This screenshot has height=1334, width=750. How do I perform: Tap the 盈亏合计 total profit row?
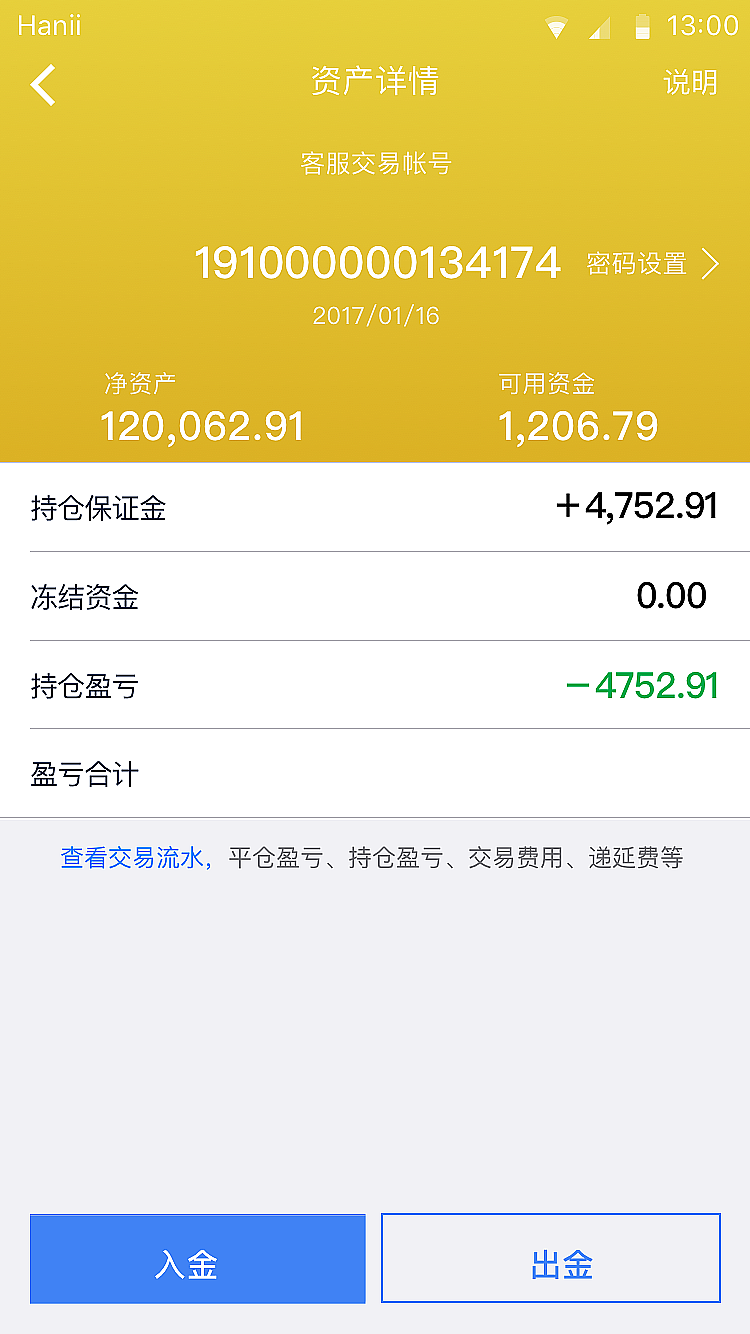click(x=375, y=775)
